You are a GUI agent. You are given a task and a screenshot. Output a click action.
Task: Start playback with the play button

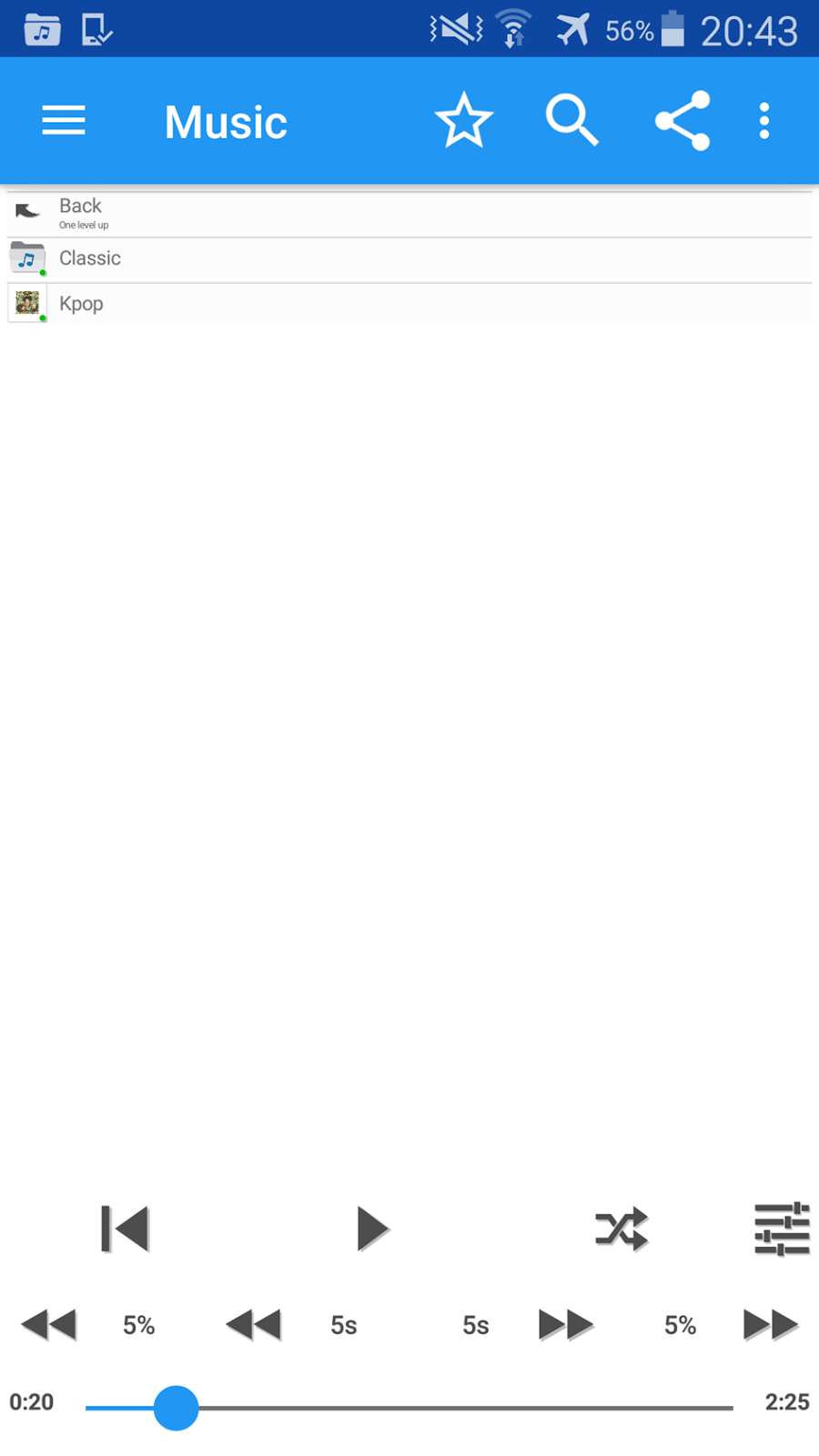tap(371, 1228)
